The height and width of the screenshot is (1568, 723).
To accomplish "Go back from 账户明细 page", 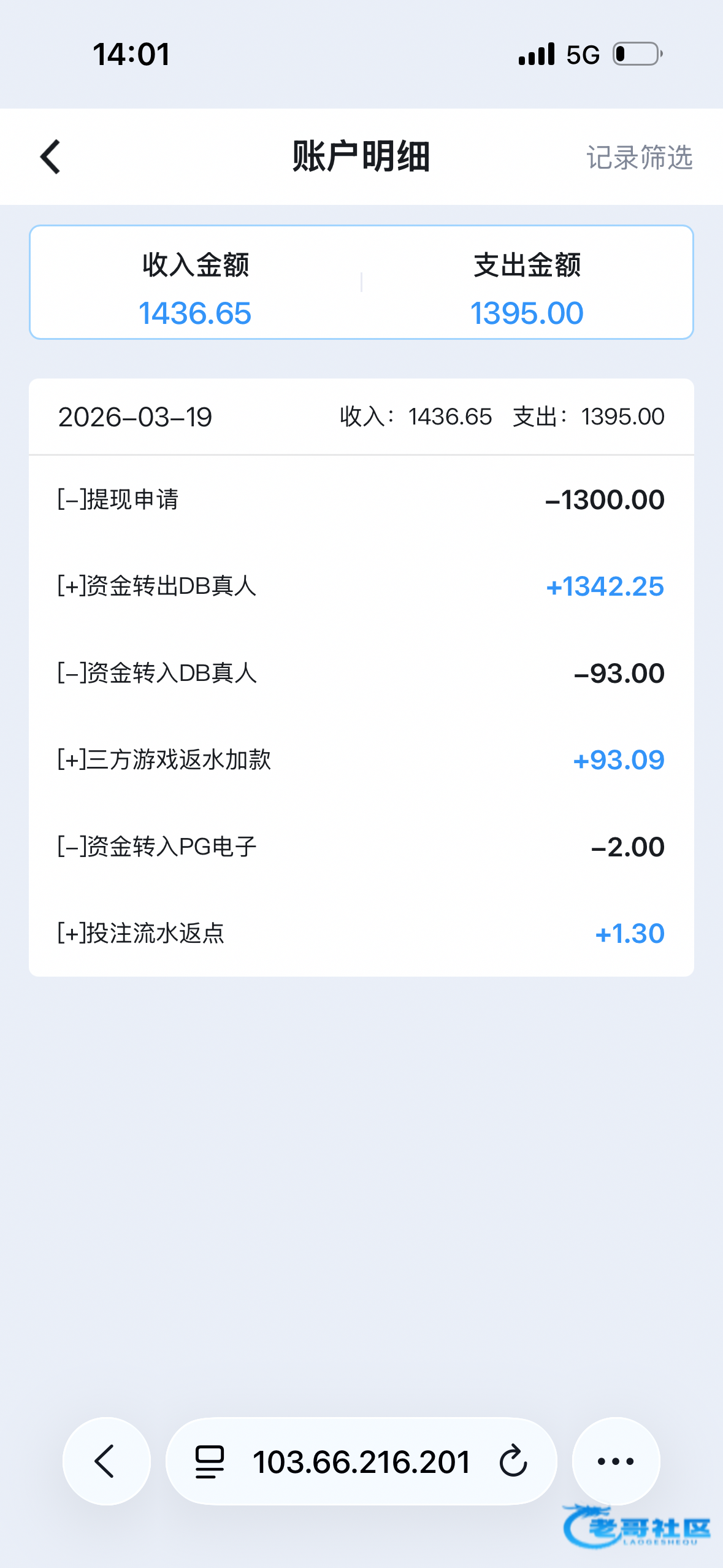I will (51, 157).
